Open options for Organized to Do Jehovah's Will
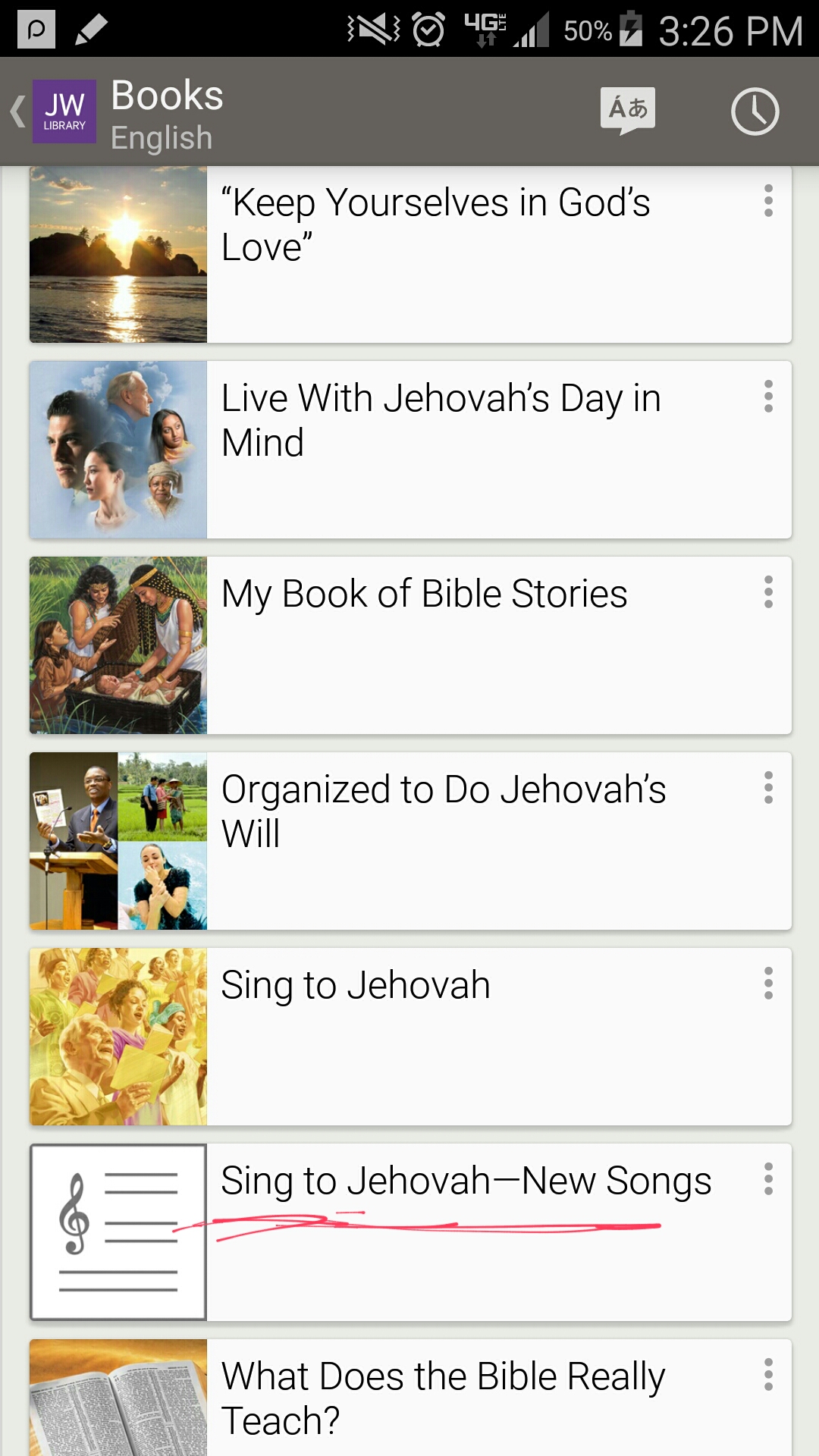Viewport: 819px width, 1456px height. [768, 788]
